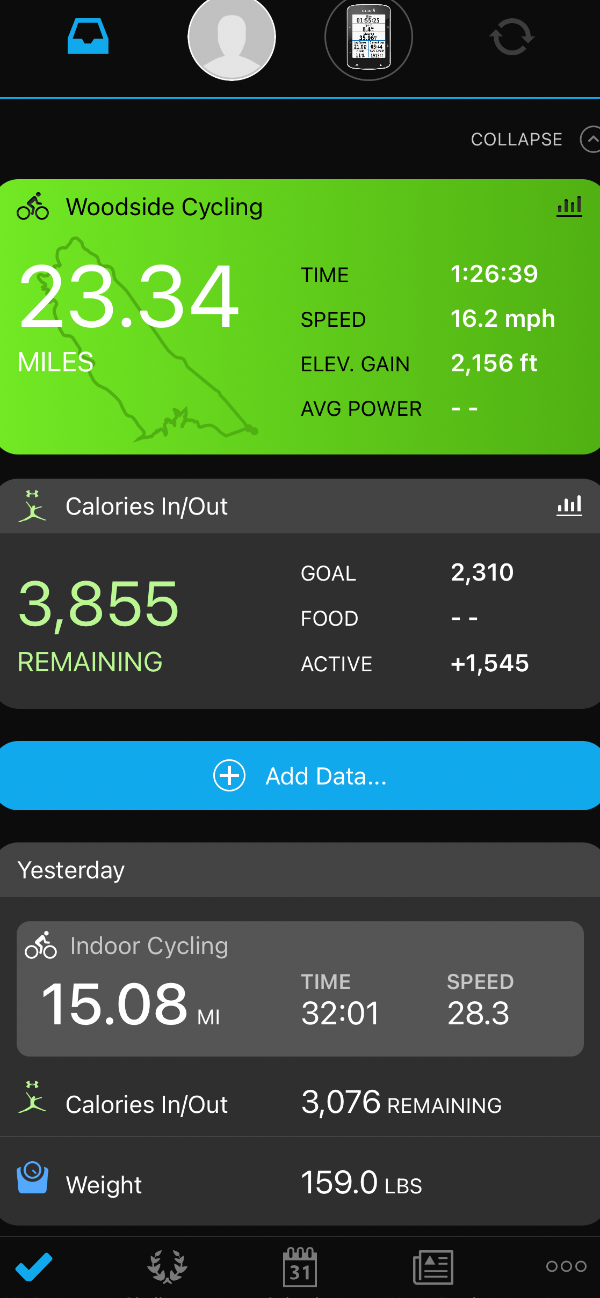Switch to the laurel Challenges tab

167,1267
